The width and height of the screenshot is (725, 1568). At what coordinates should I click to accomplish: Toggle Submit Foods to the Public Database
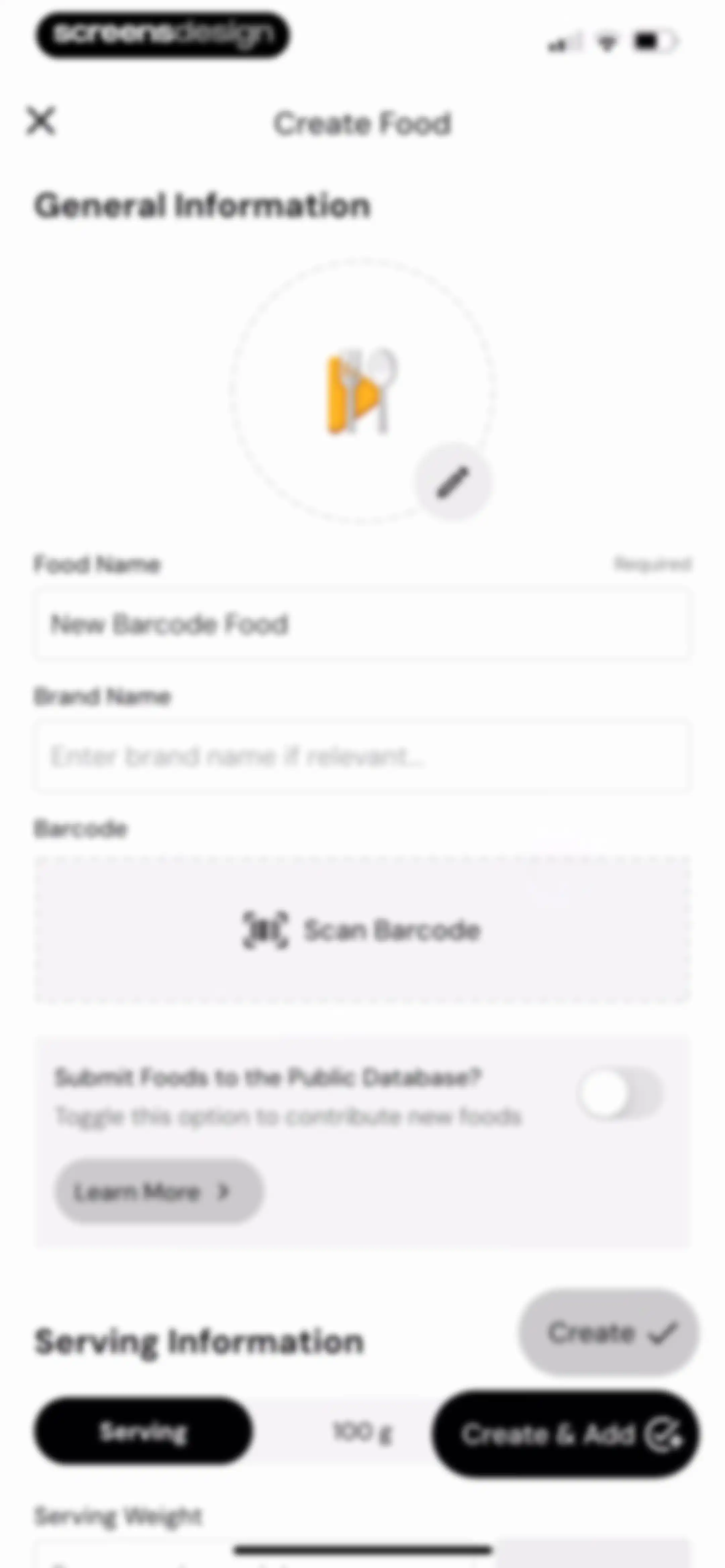[620, 1094]
